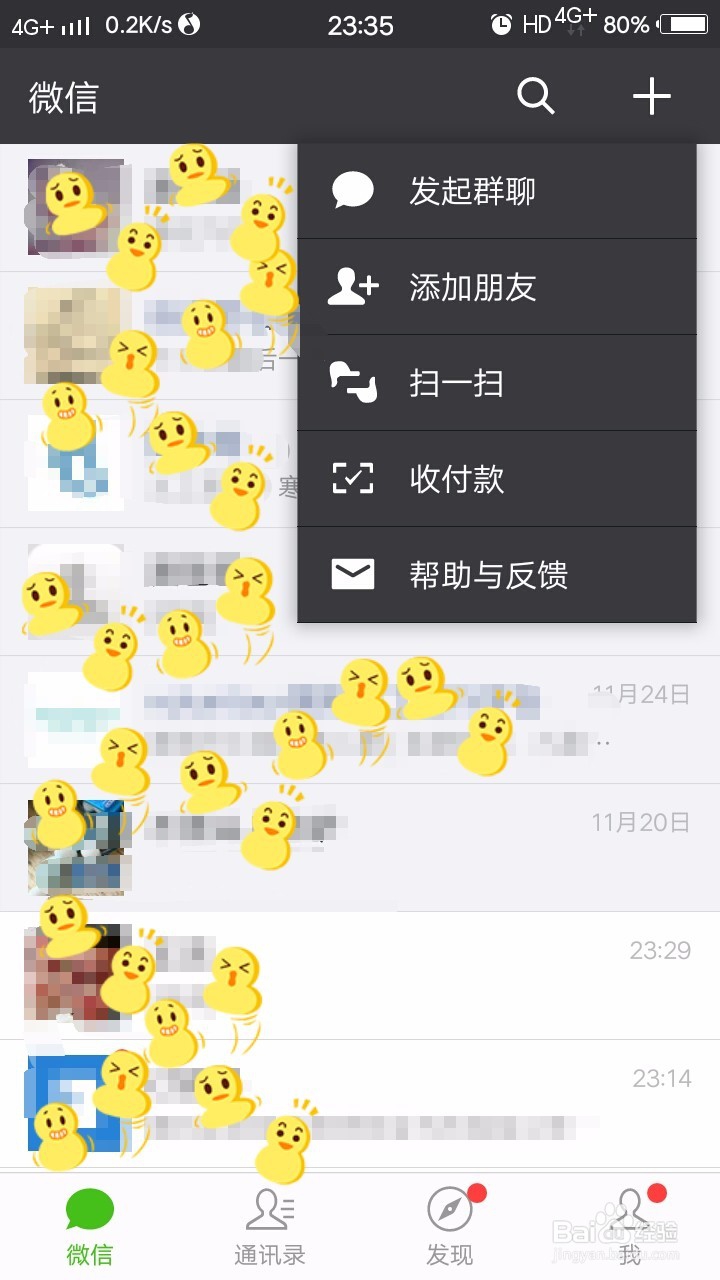The width and height of the screenshot is (720, 1280).
Task: Click the scan-frame icon beside 收付款
Action: (x=352, y=479)
